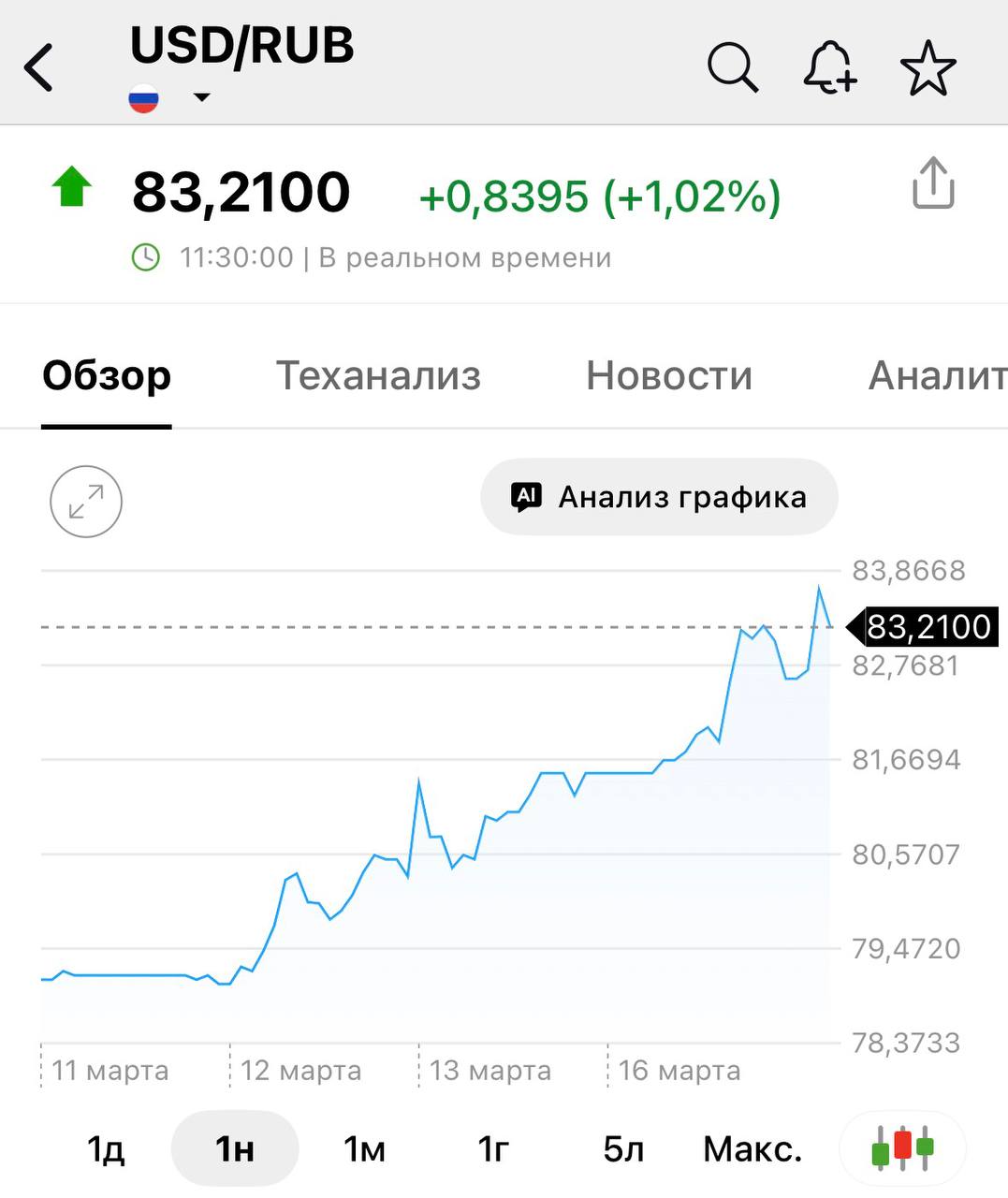The width and height of the screenshot is (1008, 1198).
Task: Select the 5л chart range
Action: (x=623, y=1148)
